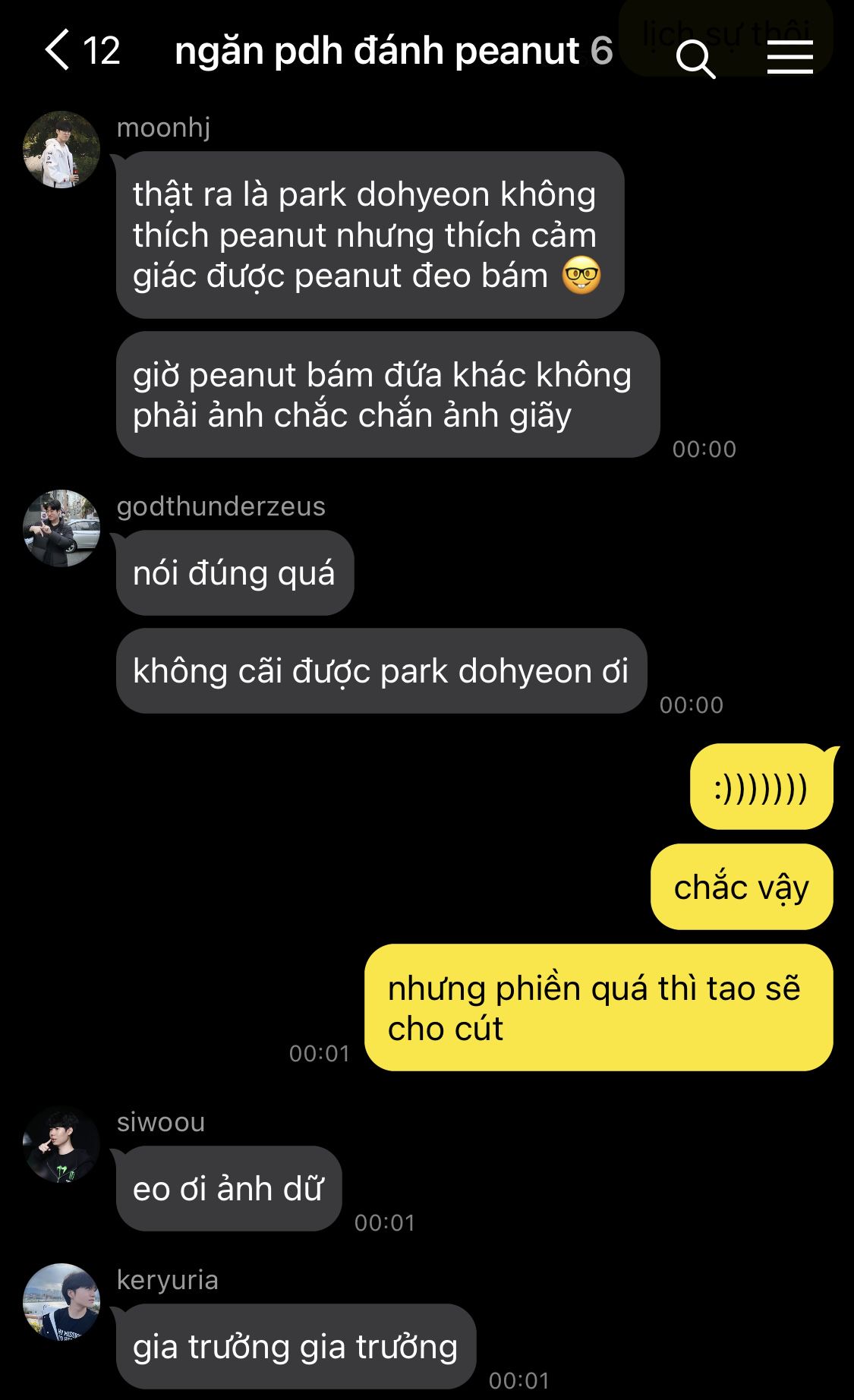
Task: Tap siwoou's profile avatar
Action: pyautogui.click(x=61, y=1144)
